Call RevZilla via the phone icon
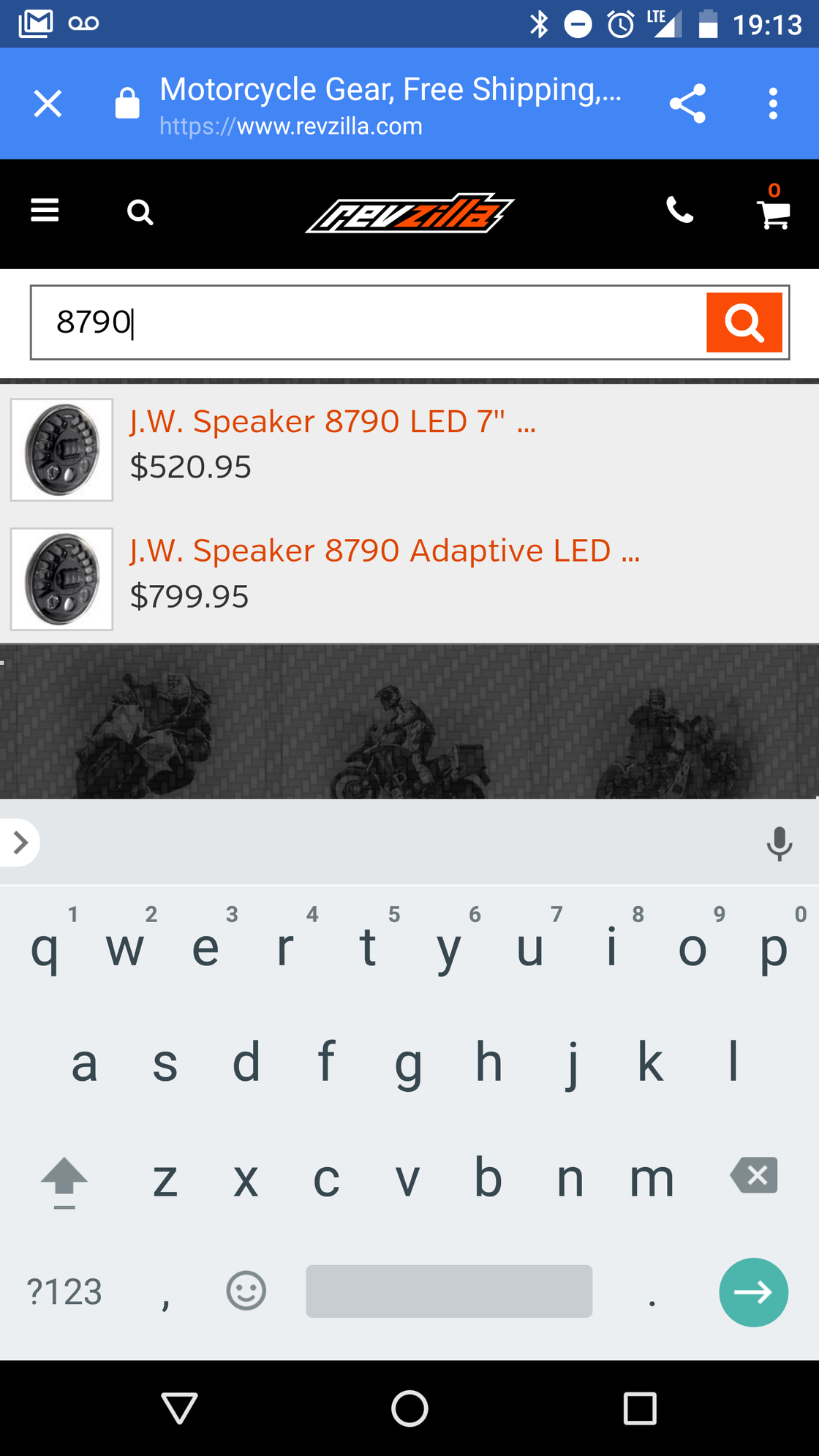This screenshot has width=819, height=1456. click(x=679, y=211)
